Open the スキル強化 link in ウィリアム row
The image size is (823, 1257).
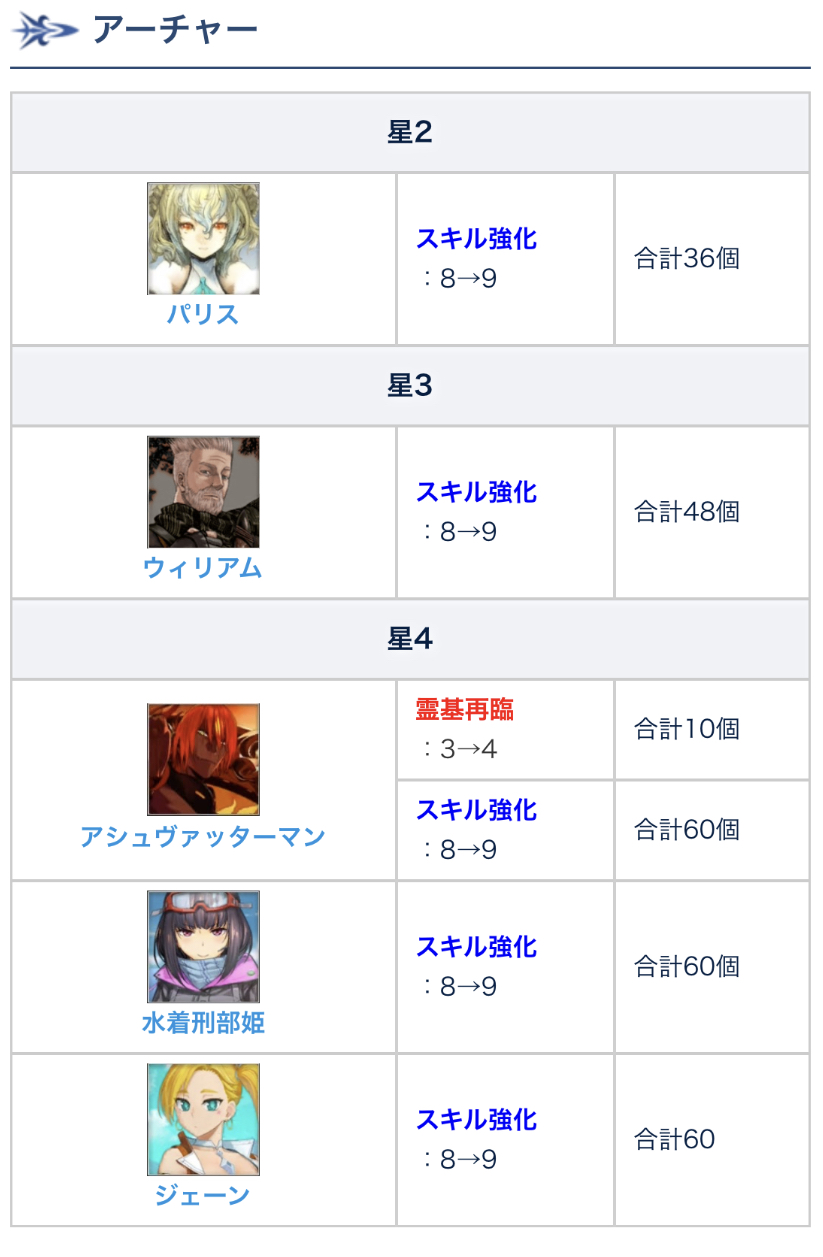click(476, 492)
